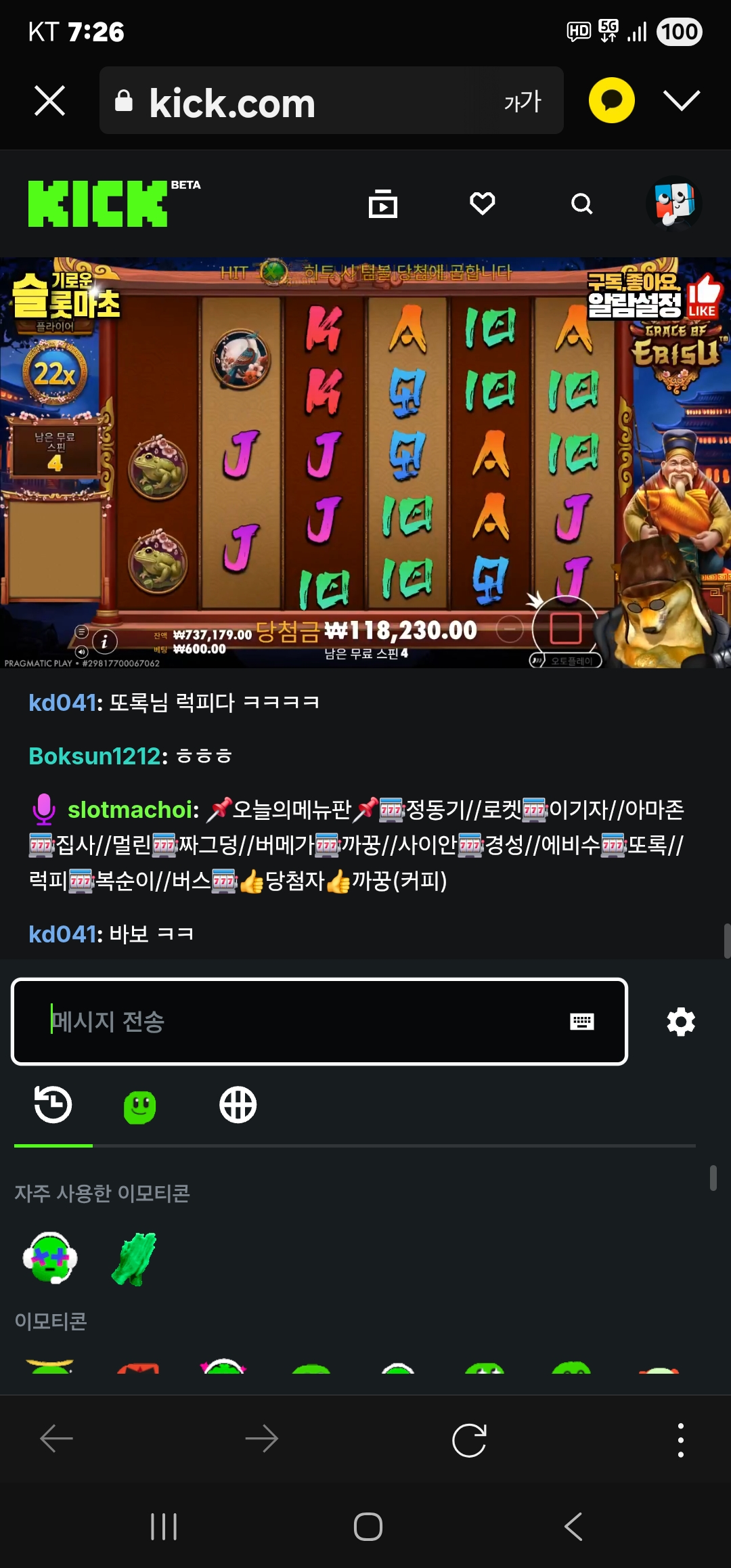Open chat settings gear
The height and width of the screenshot is (1568, 731).
[x=680, y=1021]
